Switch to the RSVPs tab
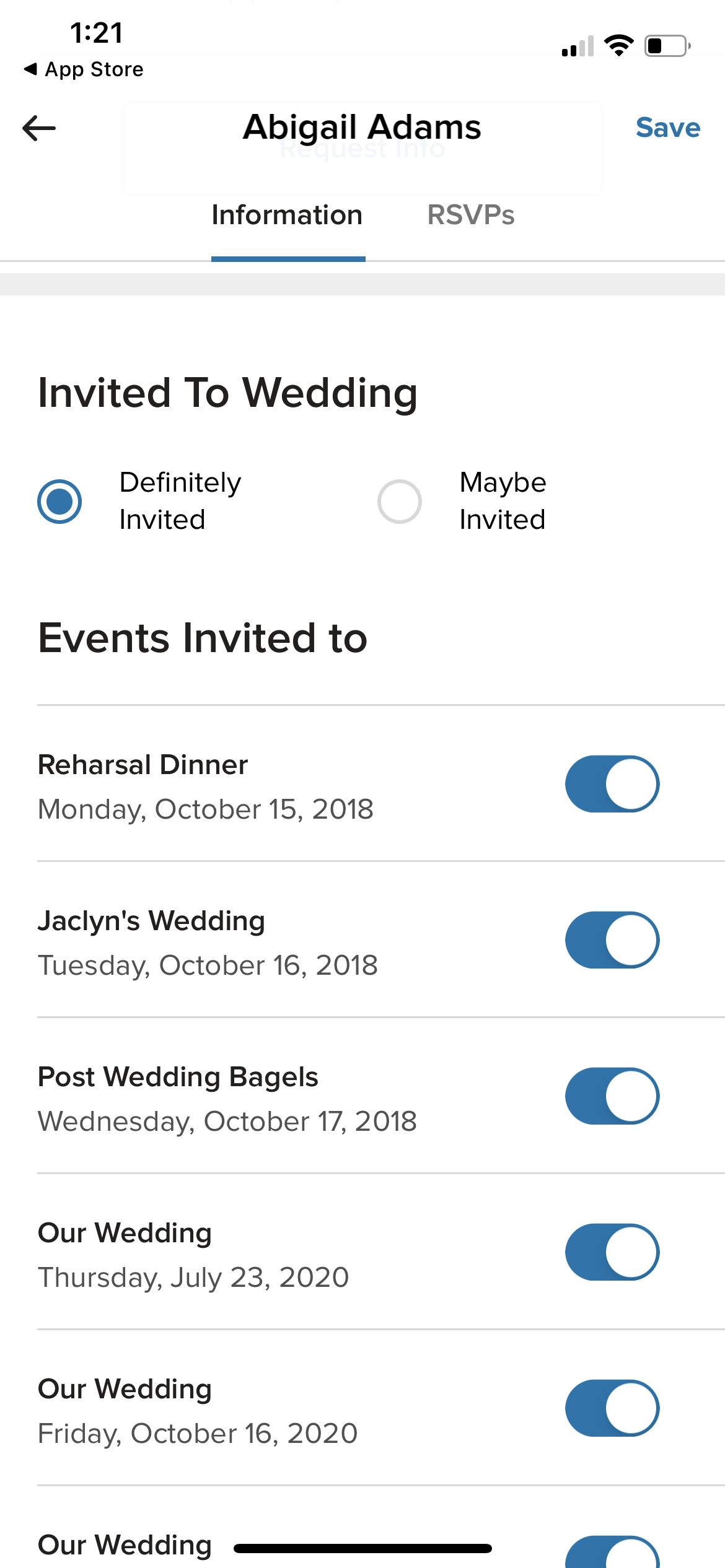The width and height of the screenshot is (725, 1568). [x=470, y=216]
